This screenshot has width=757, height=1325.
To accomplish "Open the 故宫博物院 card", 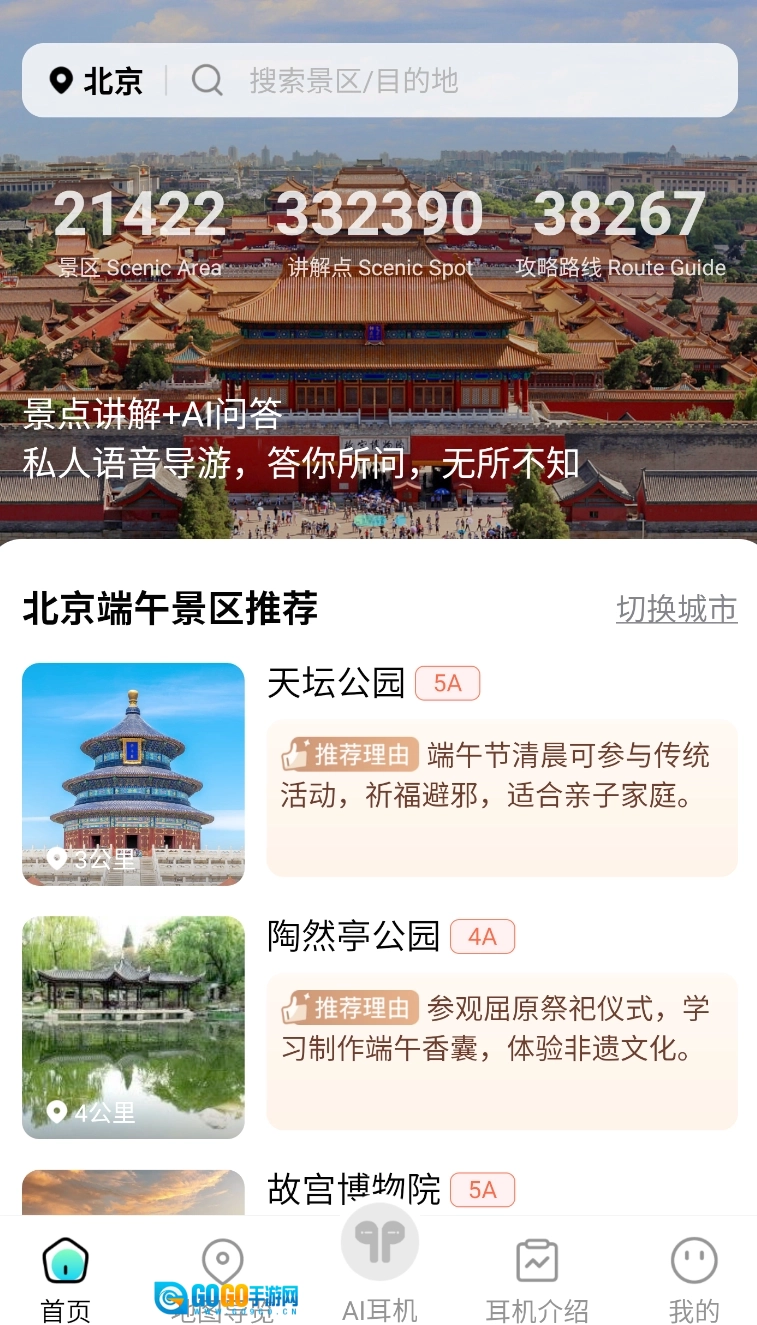I will 353,1190.
